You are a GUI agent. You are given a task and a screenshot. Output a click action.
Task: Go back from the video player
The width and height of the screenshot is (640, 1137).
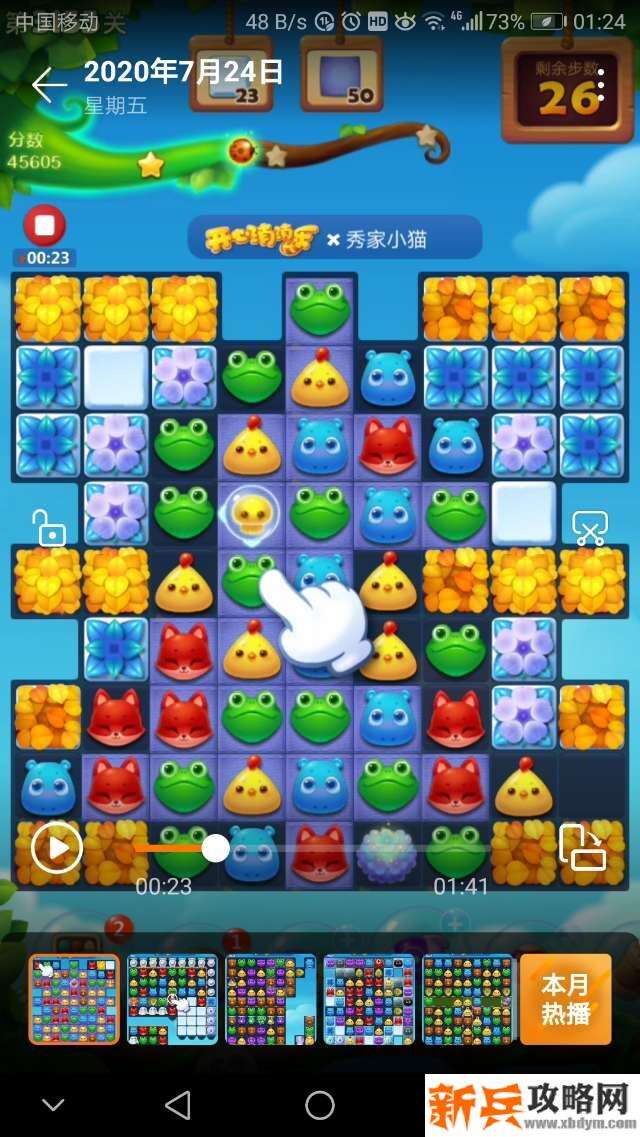tap(49, 86)
